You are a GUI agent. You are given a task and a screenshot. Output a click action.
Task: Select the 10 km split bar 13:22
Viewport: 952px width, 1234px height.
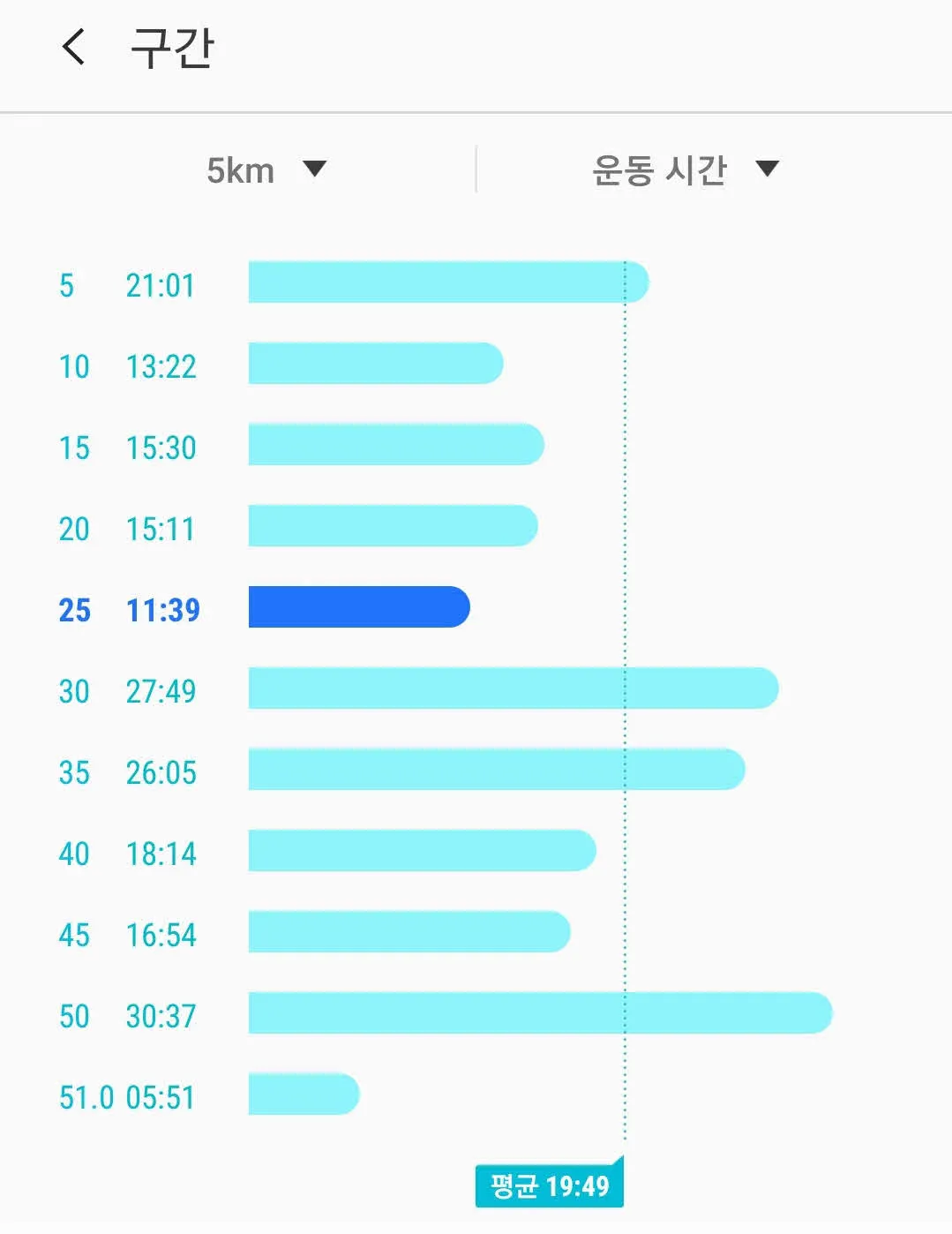tap(375, 364)
